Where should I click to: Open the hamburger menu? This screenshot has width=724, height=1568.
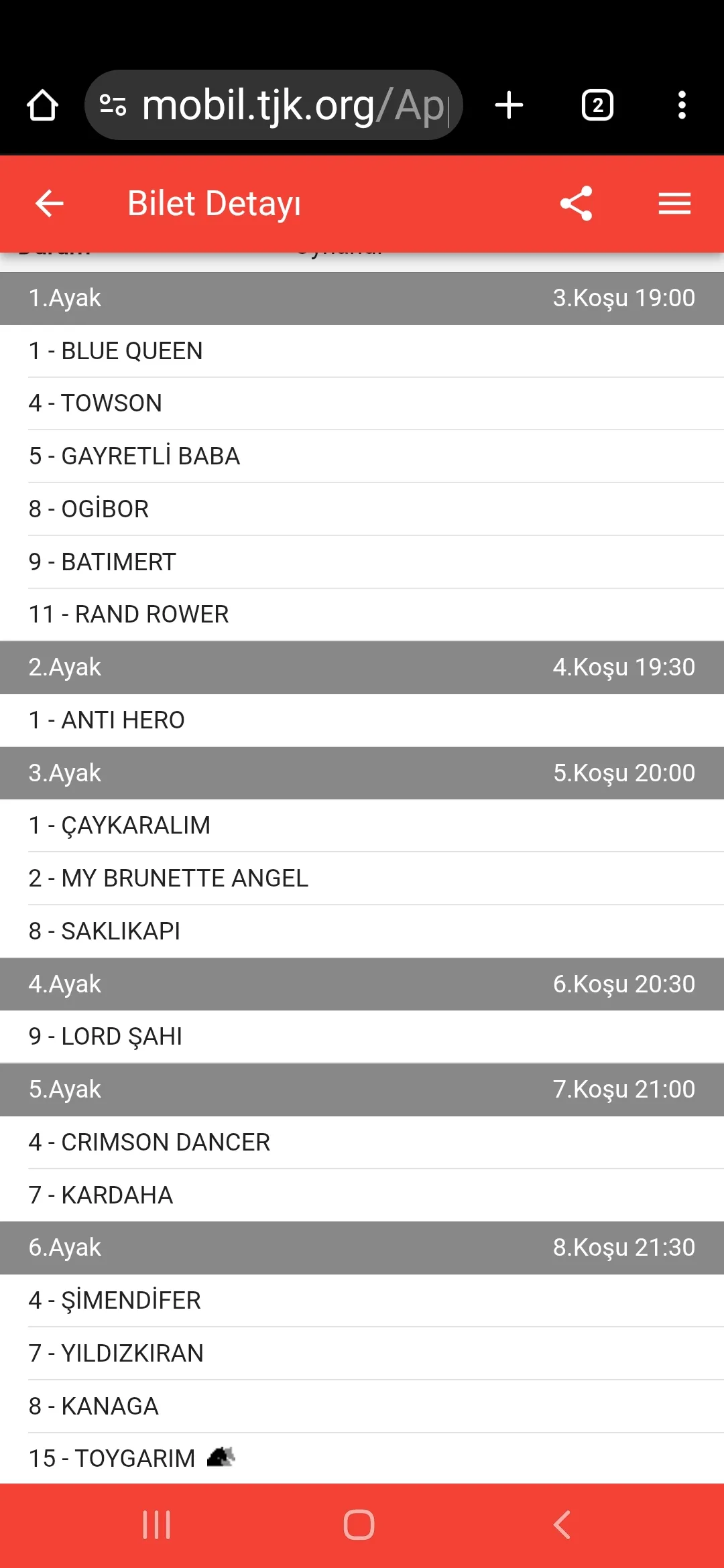click(x=674, y=204)
